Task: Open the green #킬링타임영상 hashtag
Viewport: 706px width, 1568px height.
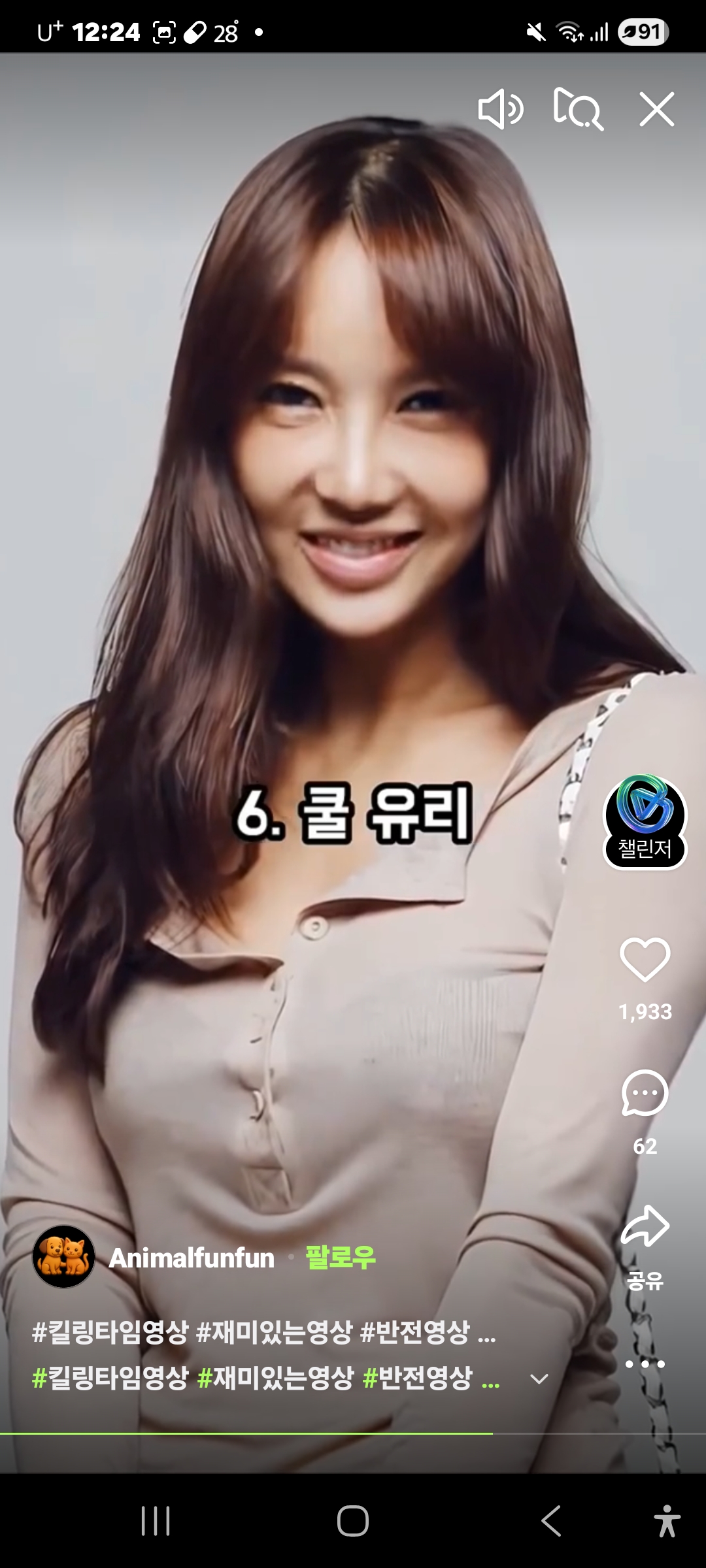Action: pos(110,1378)
